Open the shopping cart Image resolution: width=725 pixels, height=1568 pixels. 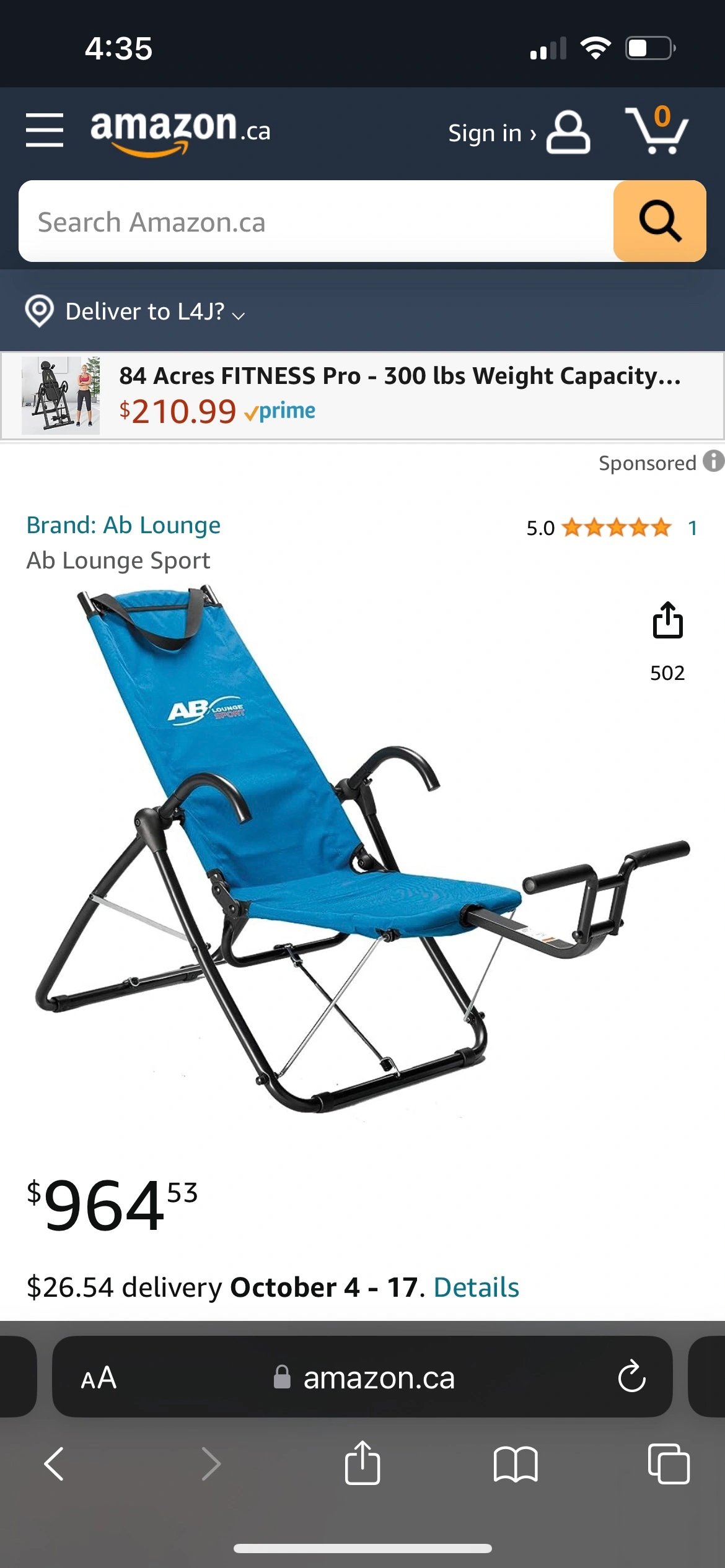[657, 130]
